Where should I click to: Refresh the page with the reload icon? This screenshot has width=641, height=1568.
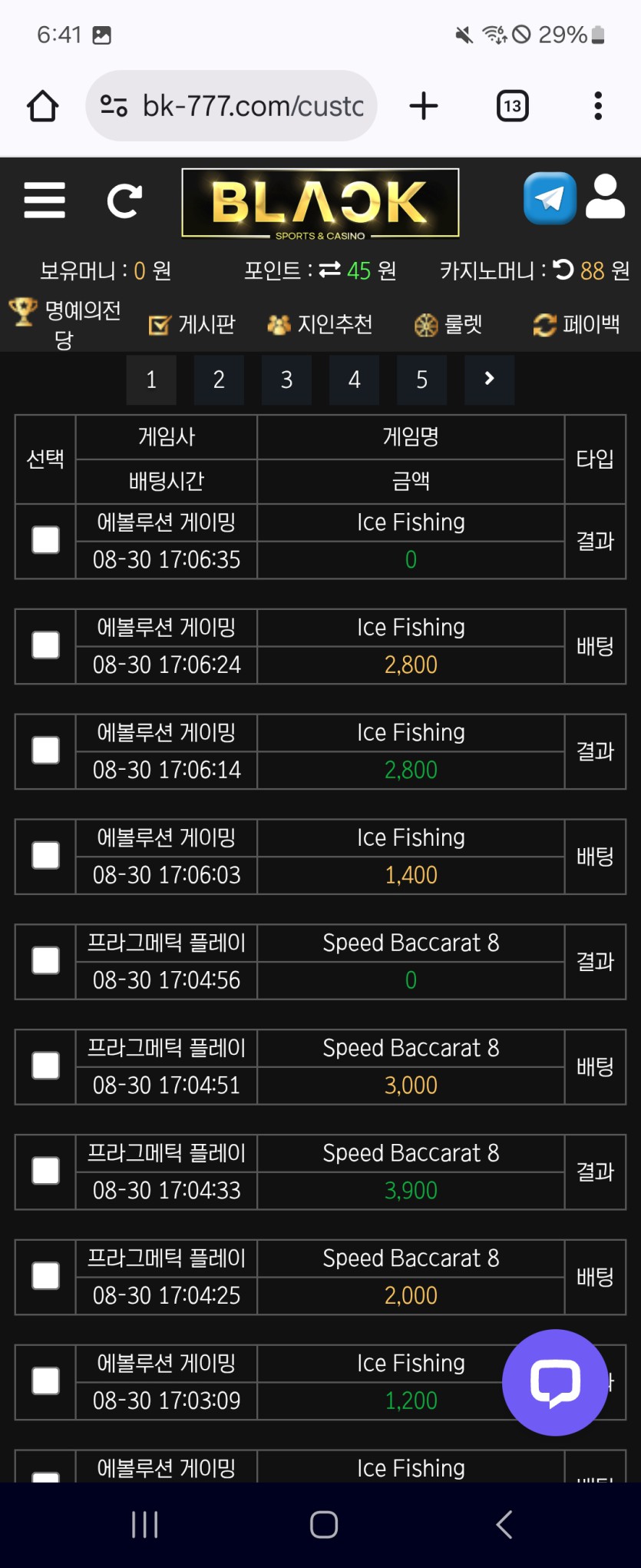(x=124, y=201)
